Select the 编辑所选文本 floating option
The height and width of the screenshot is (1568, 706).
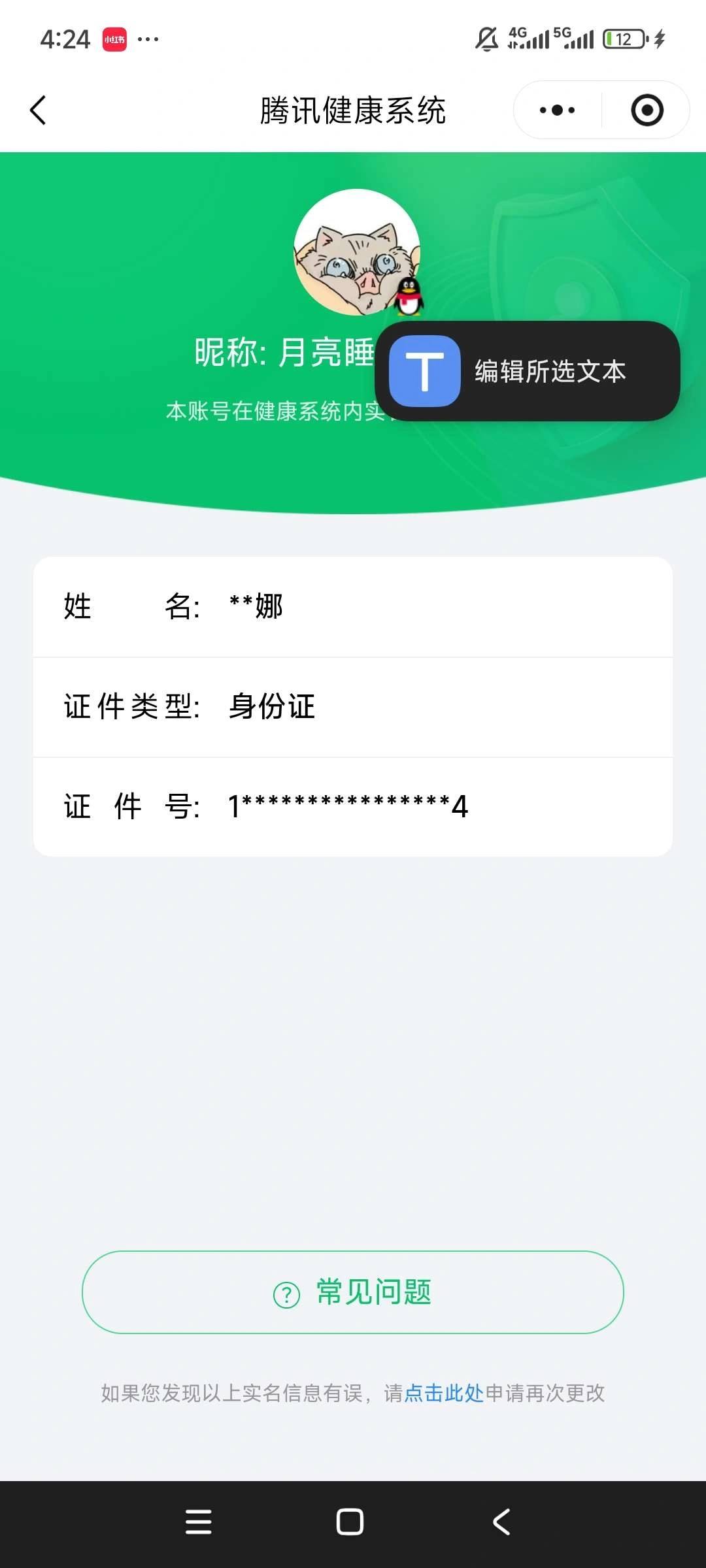pos(549,371)
